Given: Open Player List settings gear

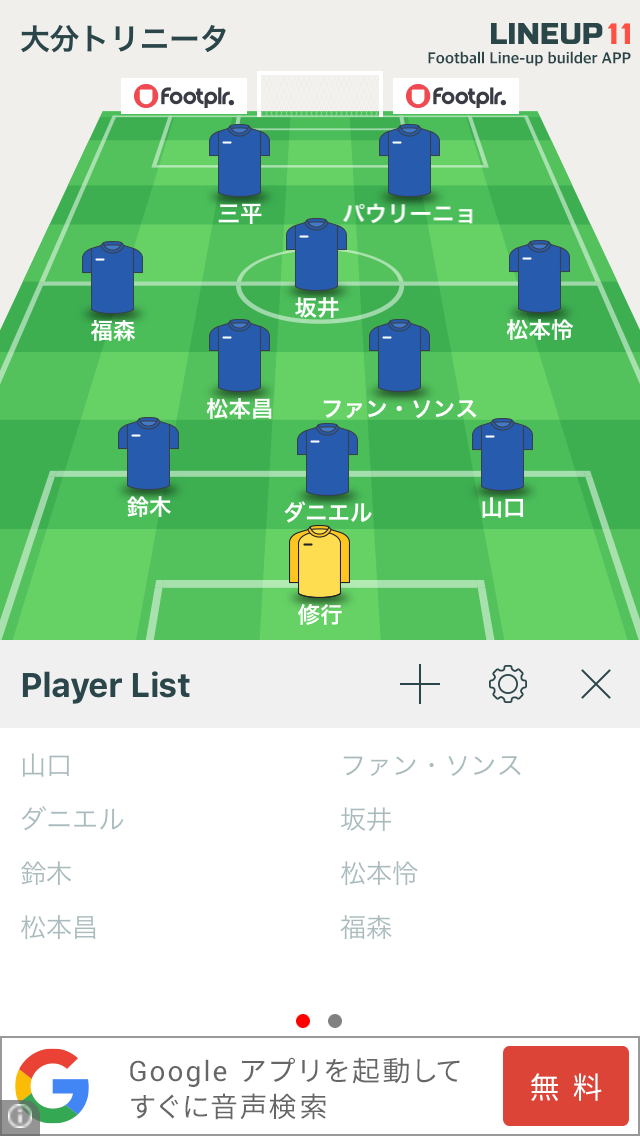Looking at the screenshot, I should click(508, 685).
